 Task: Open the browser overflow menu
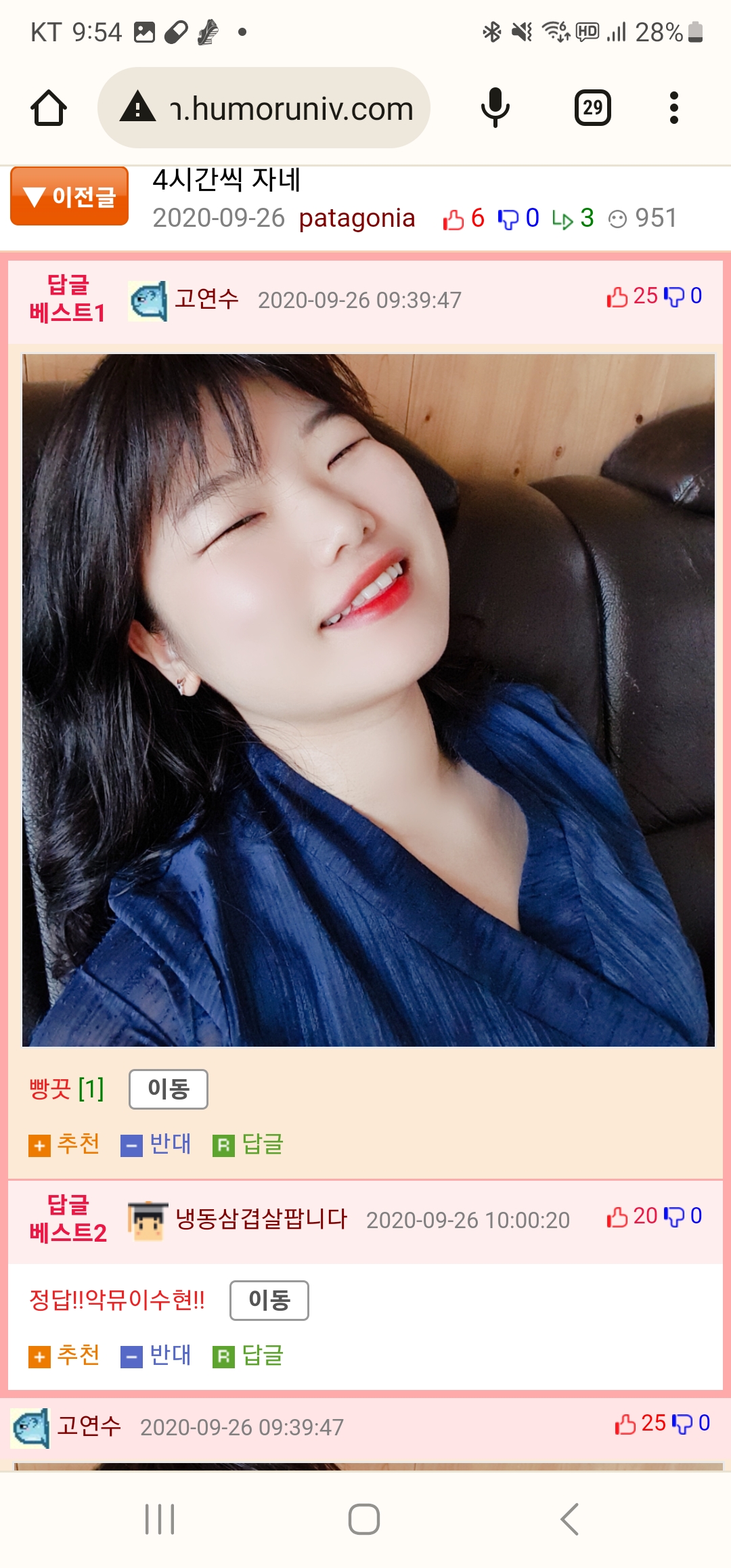click(673, 108)
